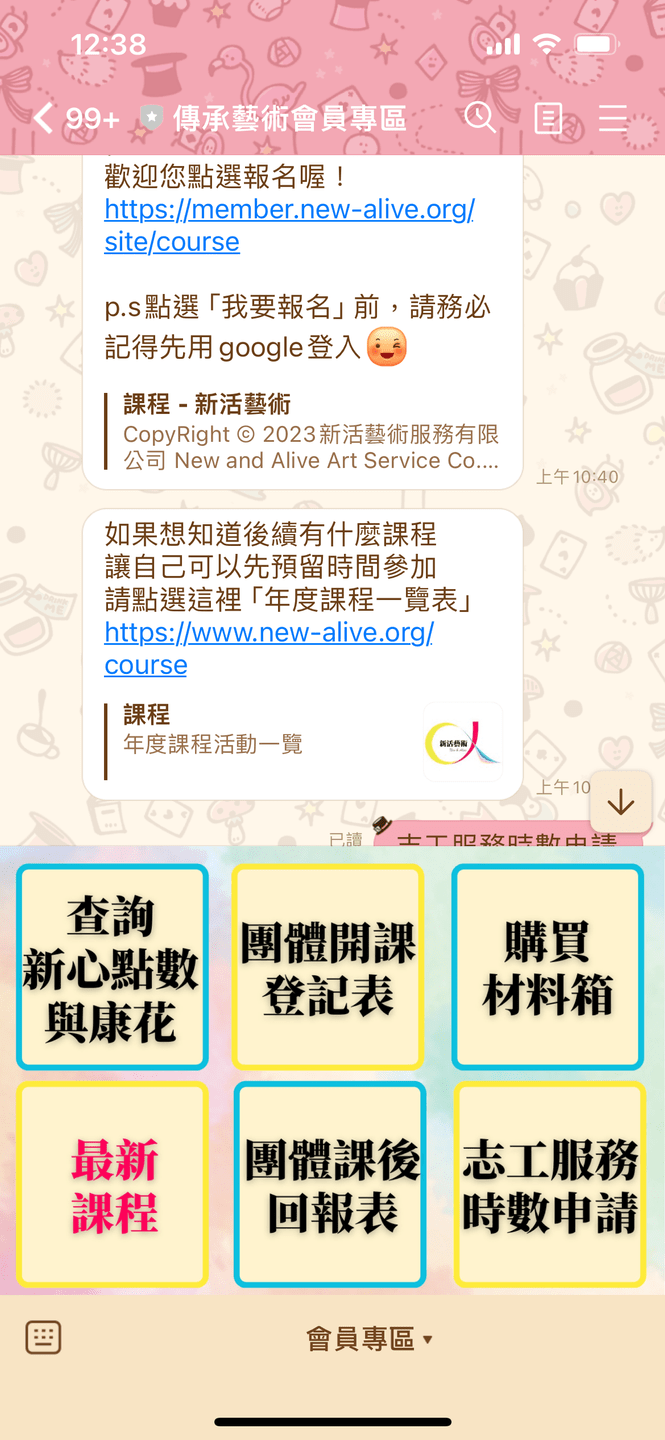Choose 志工服務時數申請
The height and width of the screenshot is (1440, 665).
(549, 1185)
